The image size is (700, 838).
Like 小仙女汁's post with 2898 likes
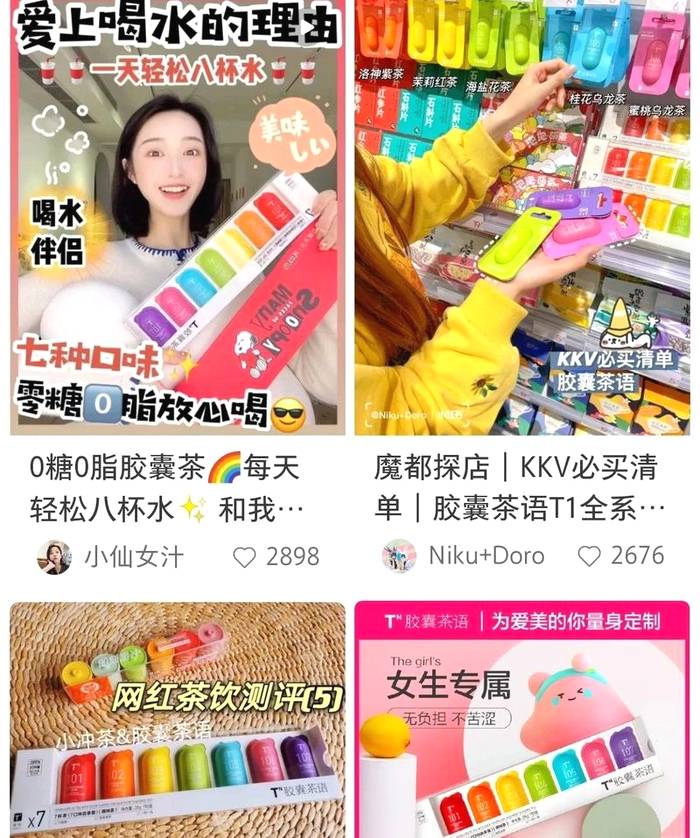pos(245,557)
